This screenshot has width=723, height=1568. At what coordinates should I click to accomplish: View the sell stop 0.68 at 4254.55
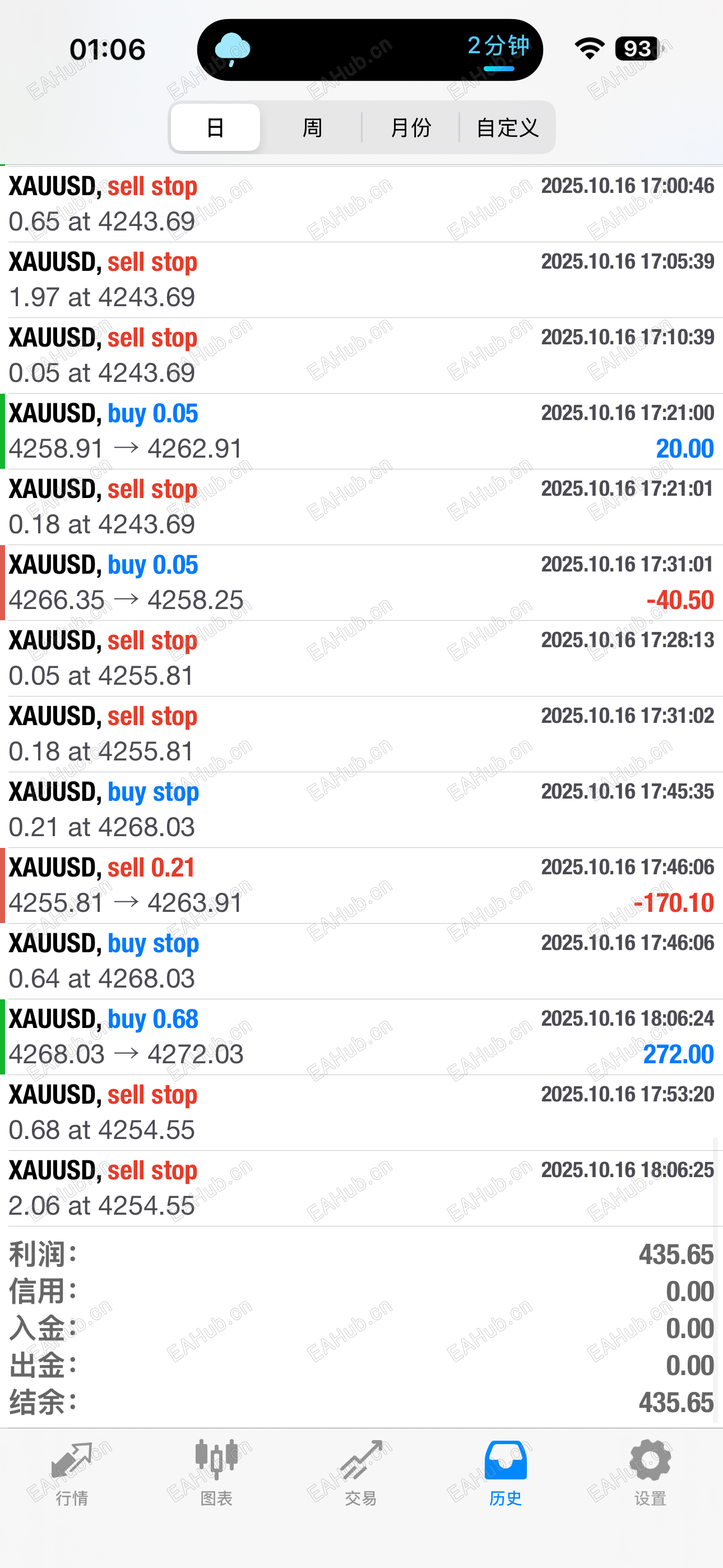(361, 1113)
